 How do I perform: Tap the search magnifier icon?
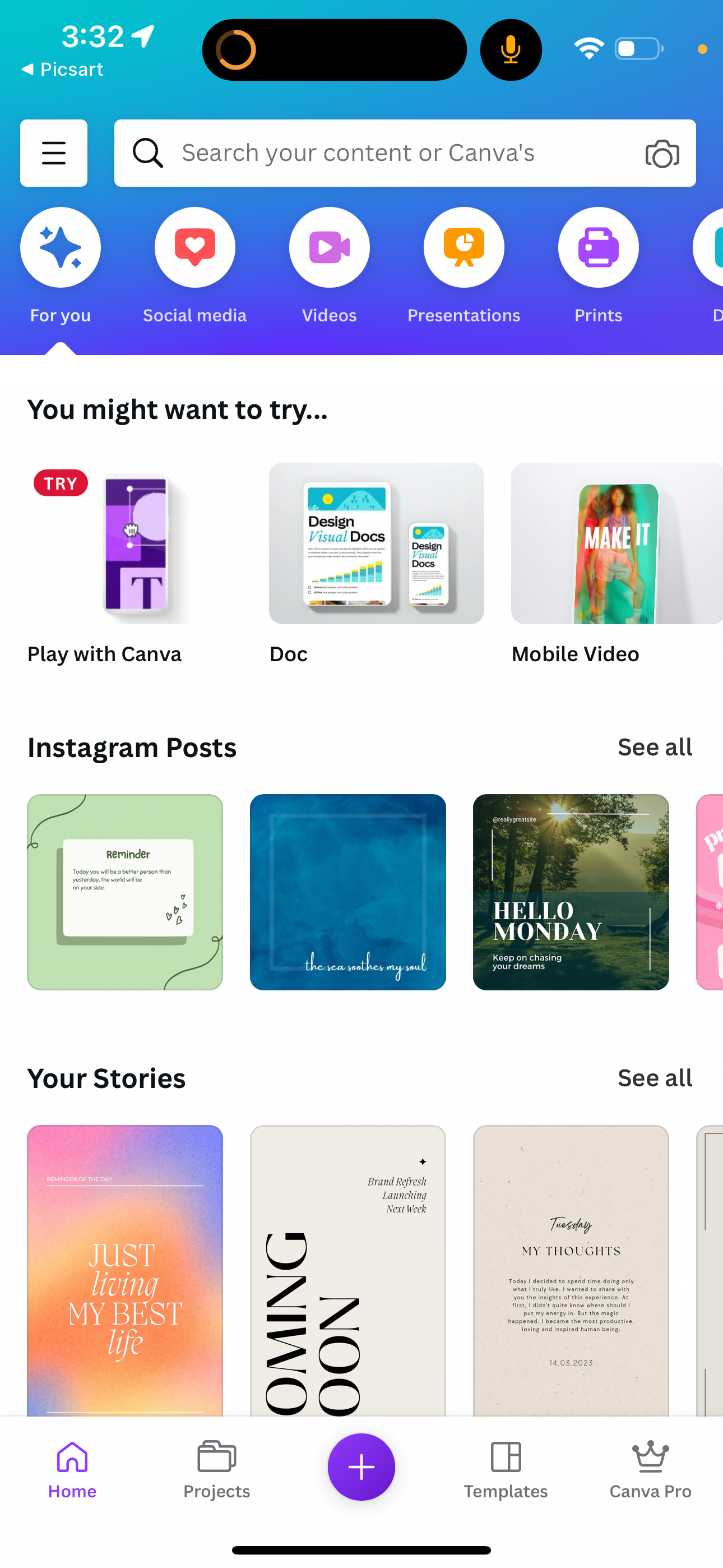coord(147,153)
